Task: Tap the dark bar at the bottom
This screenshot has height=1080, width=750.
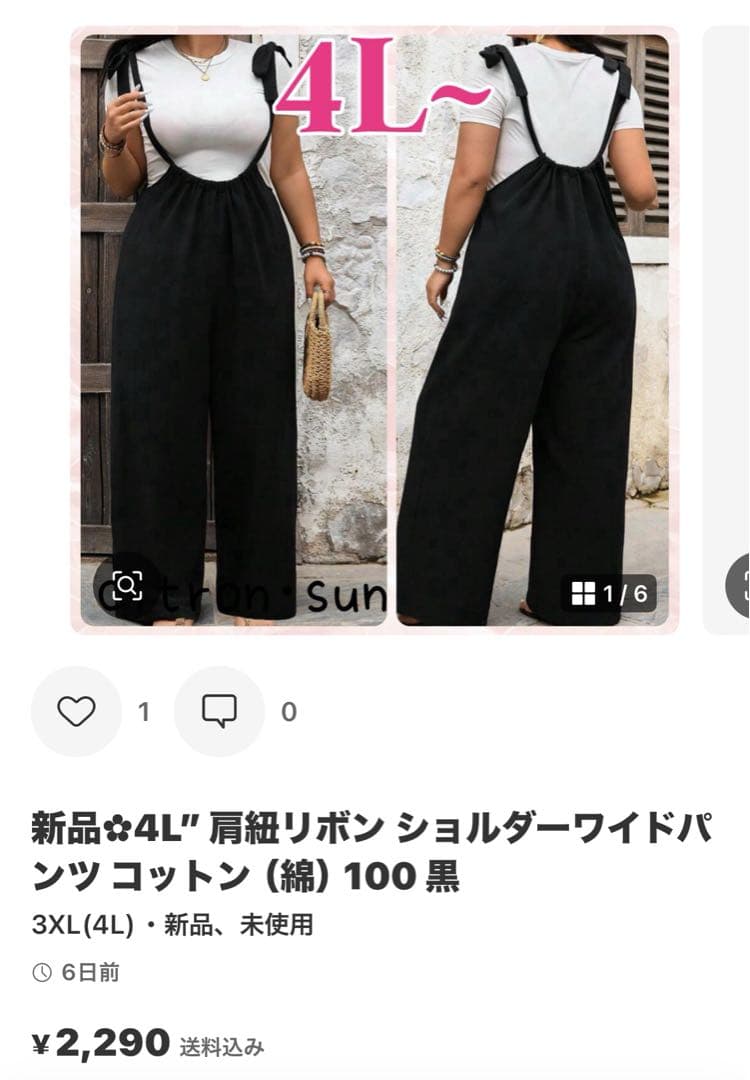Action: point(375,1075)
